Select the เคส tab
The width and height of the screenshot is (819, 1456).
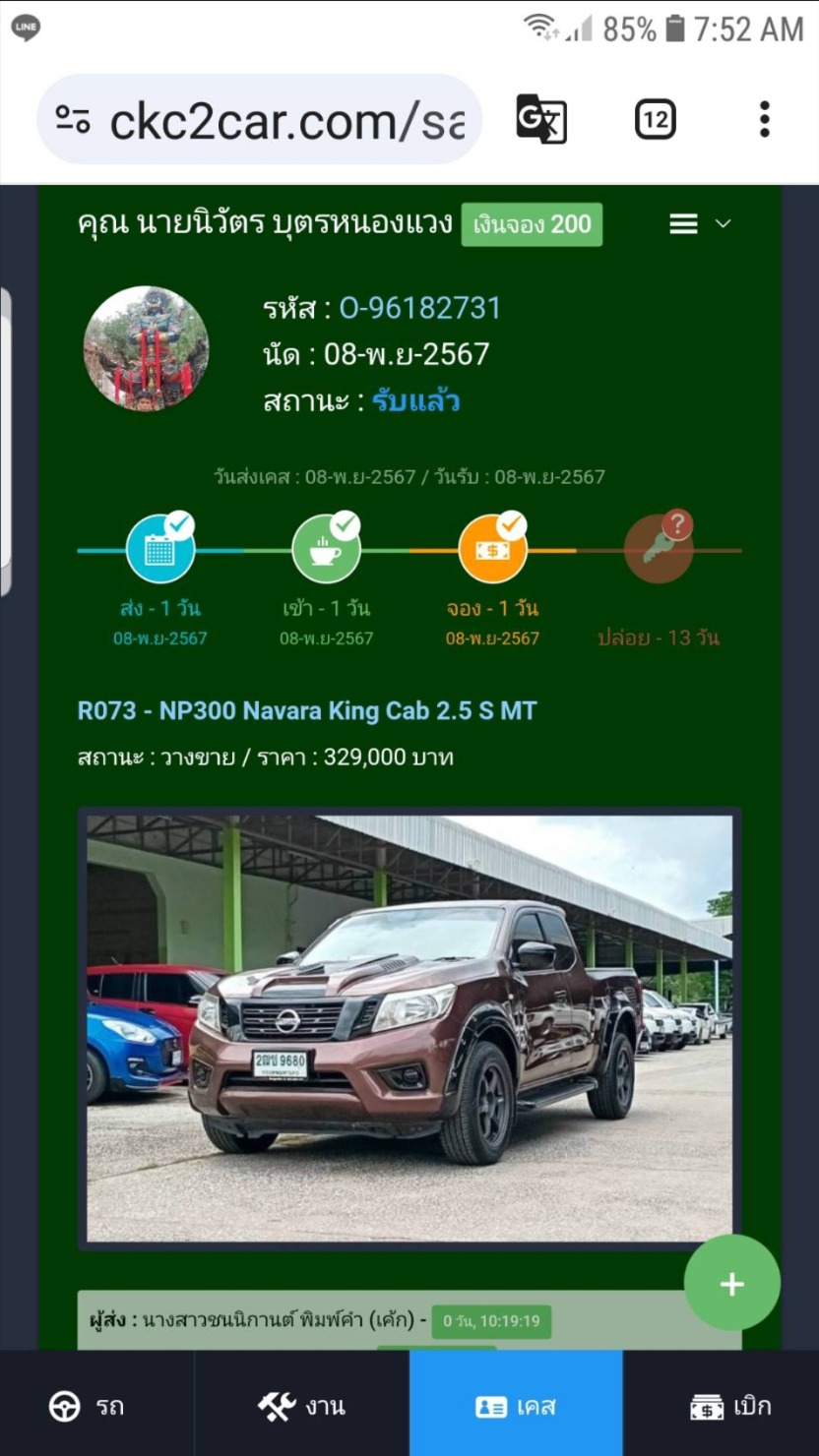coord(516,1407)
